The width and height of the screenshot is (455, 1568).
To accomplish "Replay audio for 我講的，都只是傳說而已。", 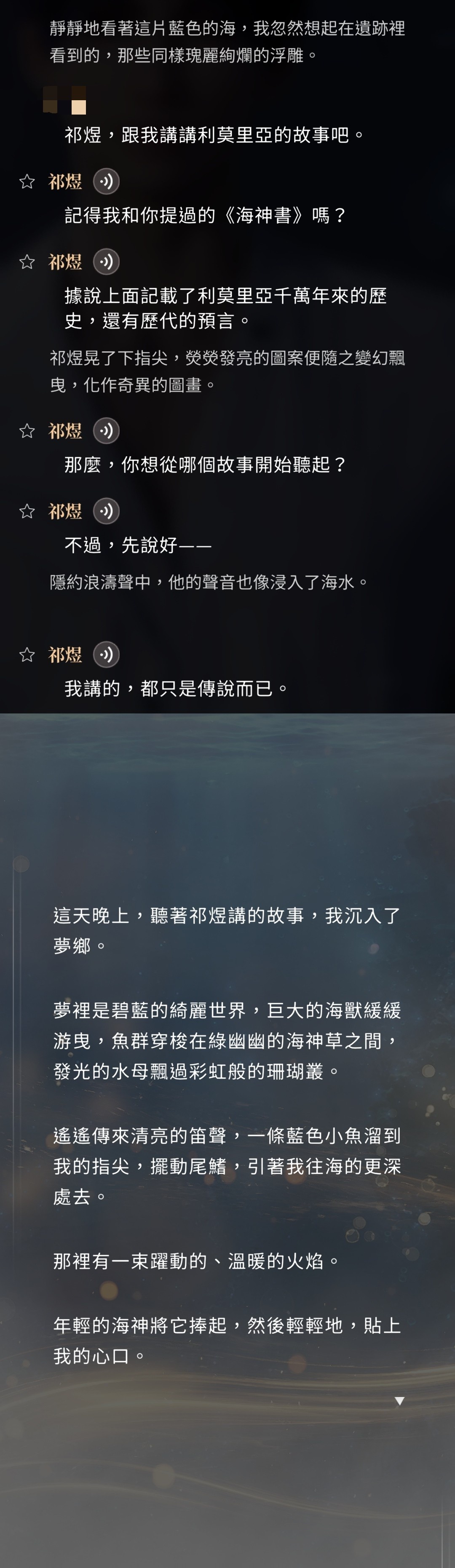I will (x=106, y=655).
